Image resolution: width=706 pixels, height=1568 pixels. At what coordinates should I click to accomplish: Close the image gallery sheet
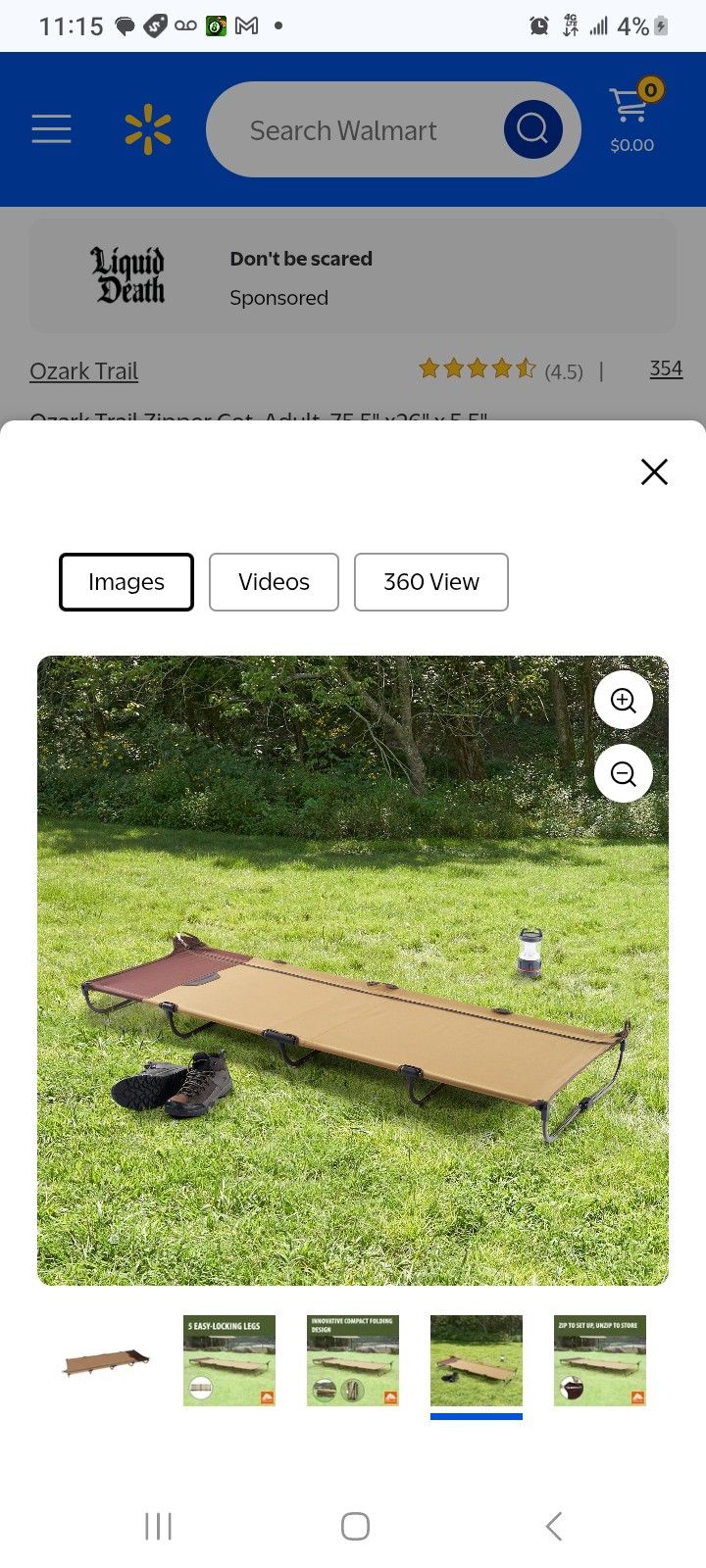[x=654, y=472]
